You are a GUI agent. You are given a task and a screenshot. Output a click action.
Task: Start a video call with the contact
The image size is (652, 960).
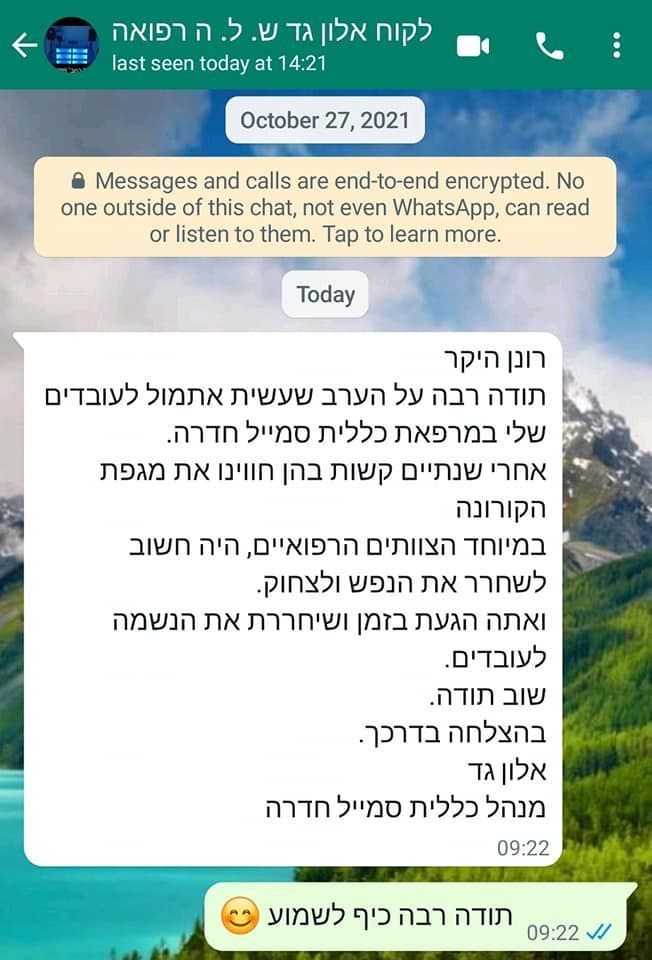pos(472,46)
